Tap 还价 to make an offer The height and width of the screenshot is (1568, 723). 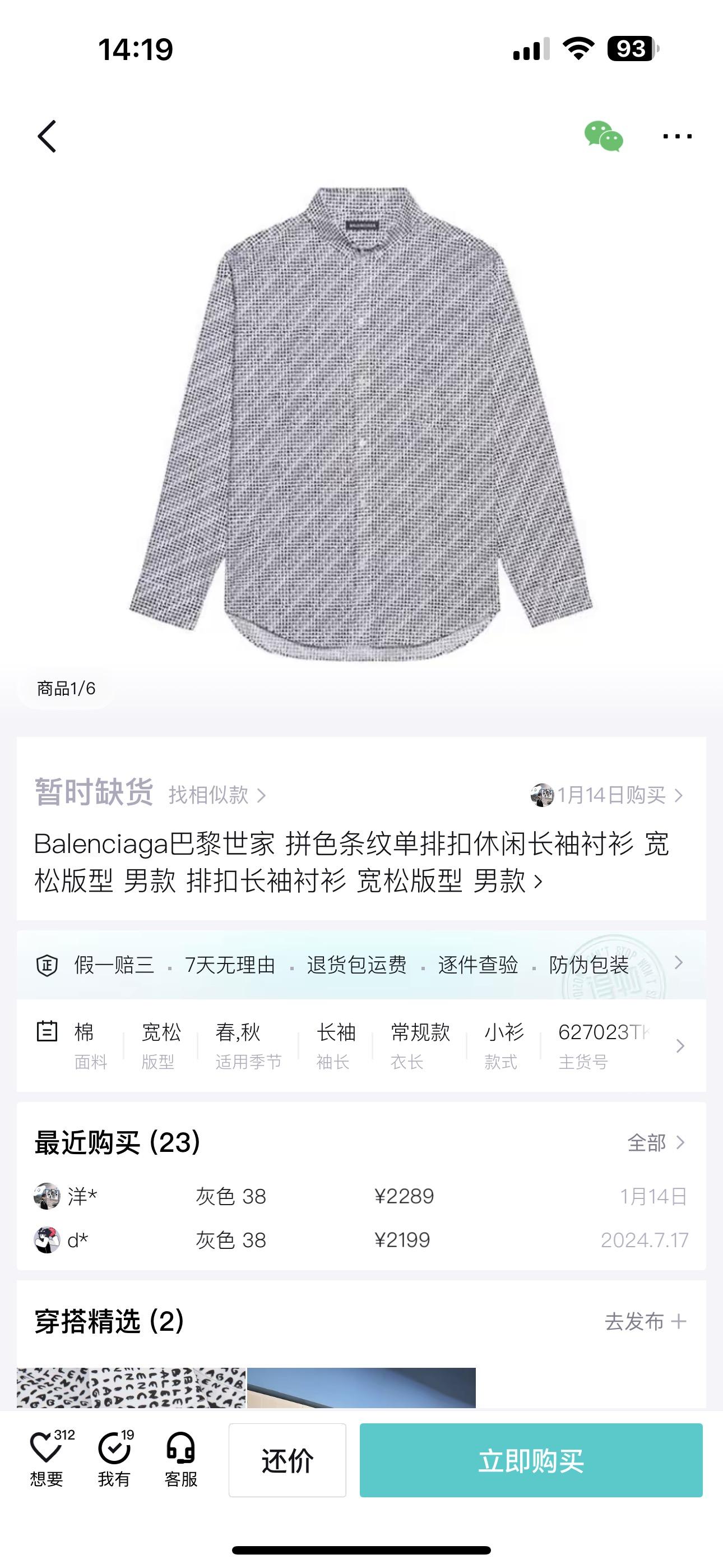click(x=288, y=1460)
